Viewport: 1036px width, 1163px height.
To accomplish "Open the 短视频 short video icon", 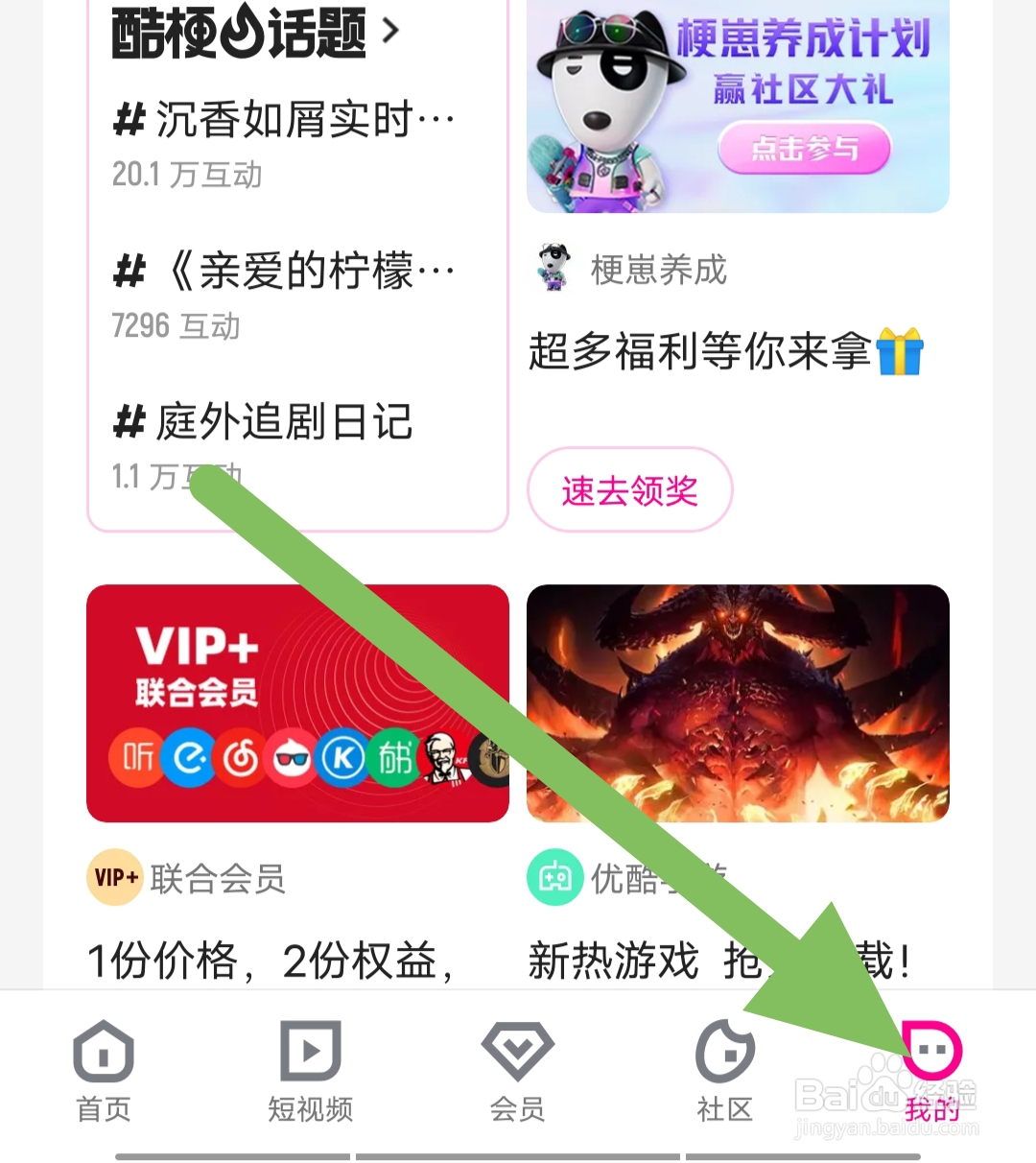I will point(310,1051).
